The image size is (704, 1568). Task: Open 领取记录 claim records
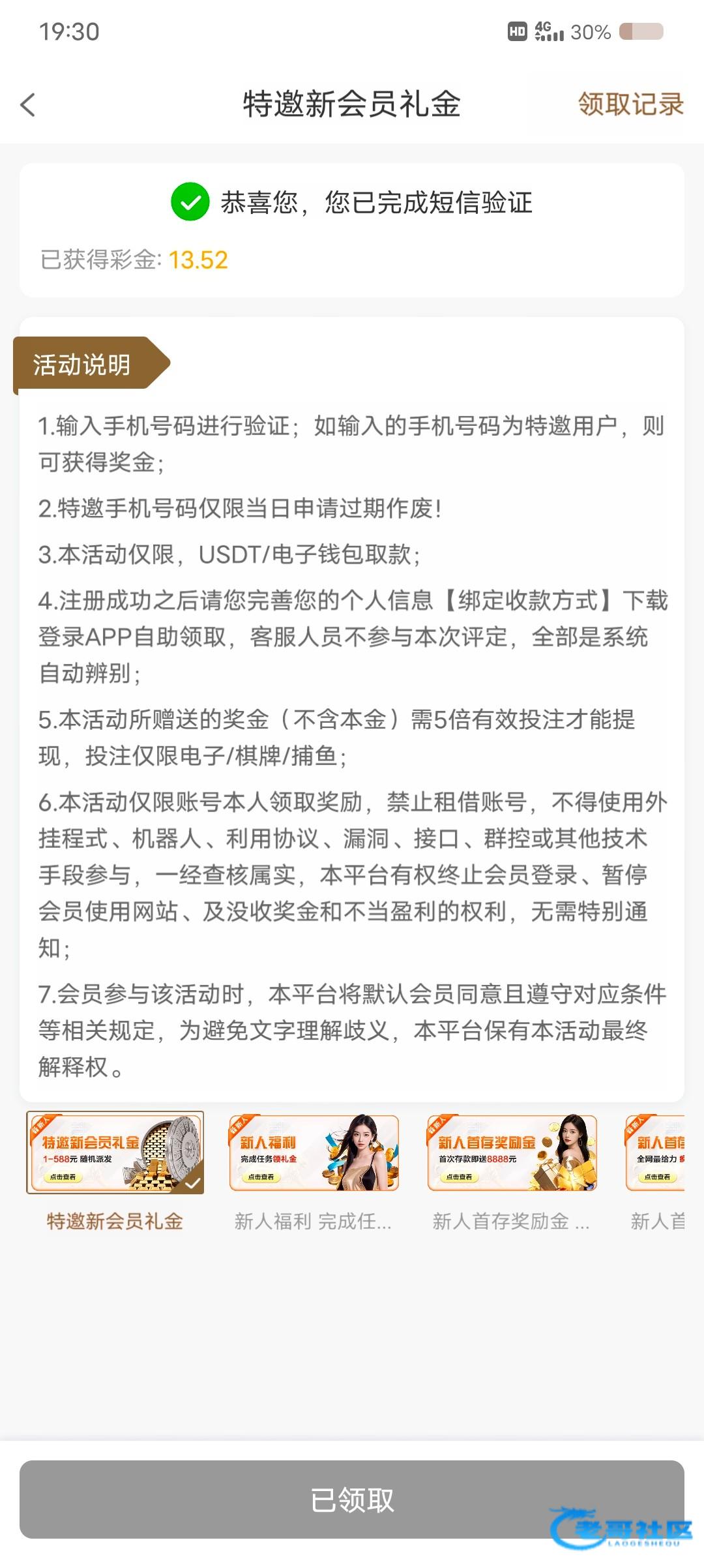tap(630, 104)
